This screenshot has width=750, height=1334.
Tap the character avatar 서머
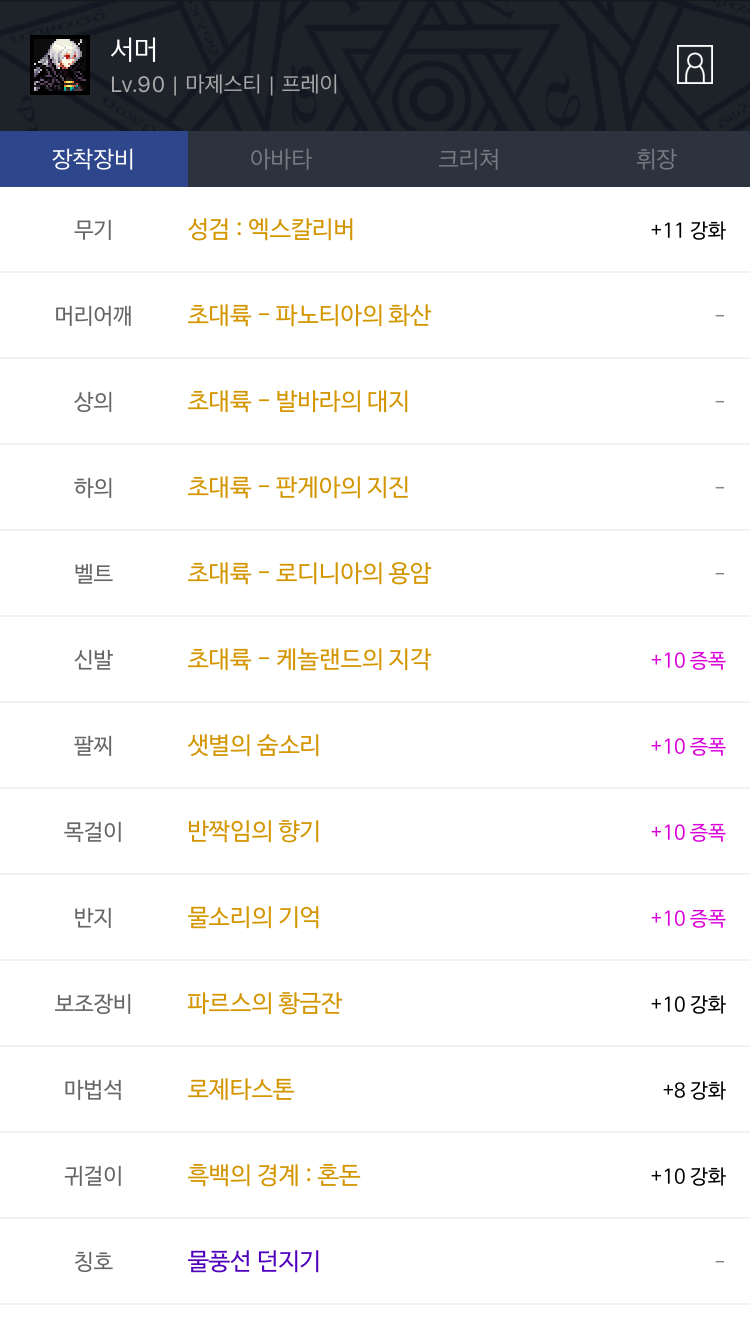pos(60,65)
